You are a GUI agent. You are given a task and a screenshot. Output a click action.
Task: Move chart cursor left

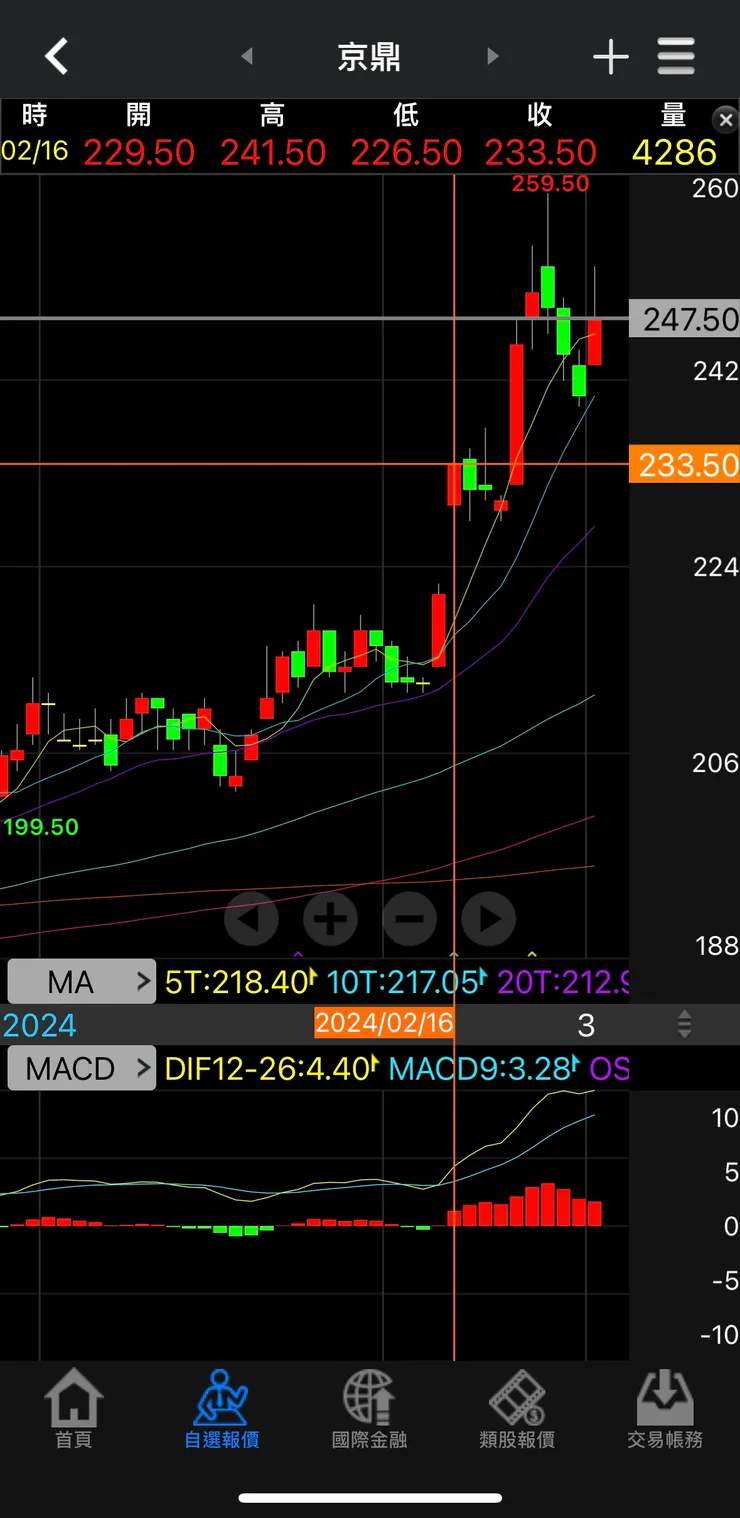(251, 918)
